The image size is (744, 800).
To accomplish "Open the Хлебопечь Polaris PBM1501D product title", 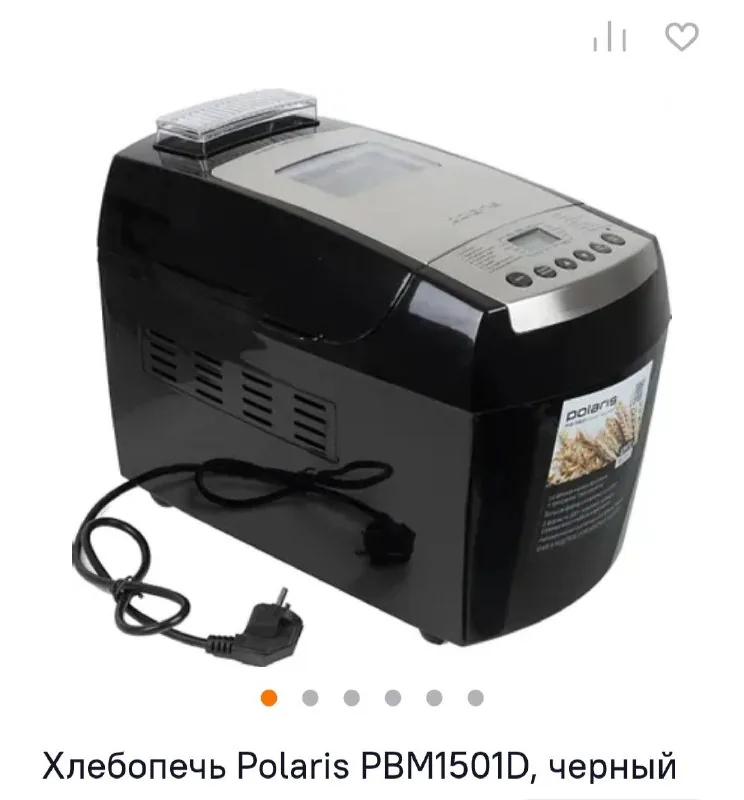I will [x=359, y=765].
